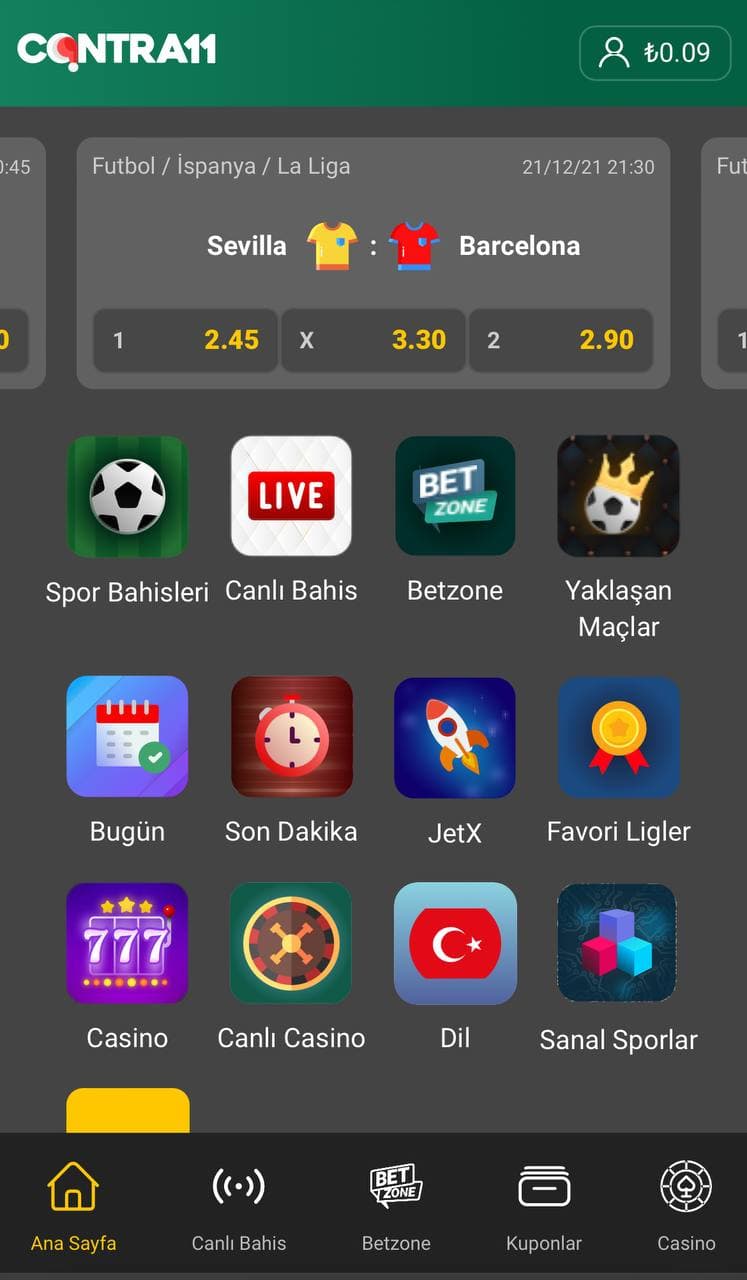Switch to Canlı Bahis bottom tab
The image size is (747, 1280).
coord(238,1207)
